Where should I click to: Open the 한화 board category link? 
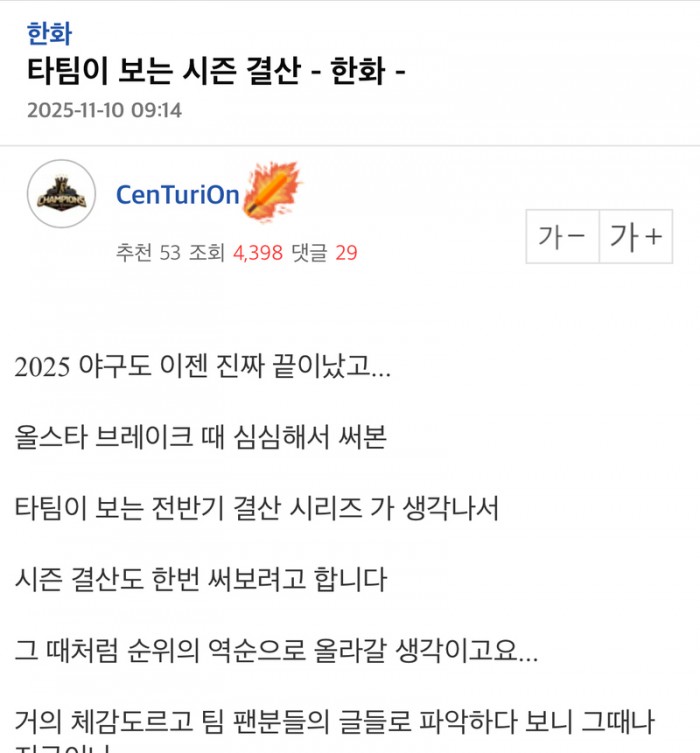(49, 33)
